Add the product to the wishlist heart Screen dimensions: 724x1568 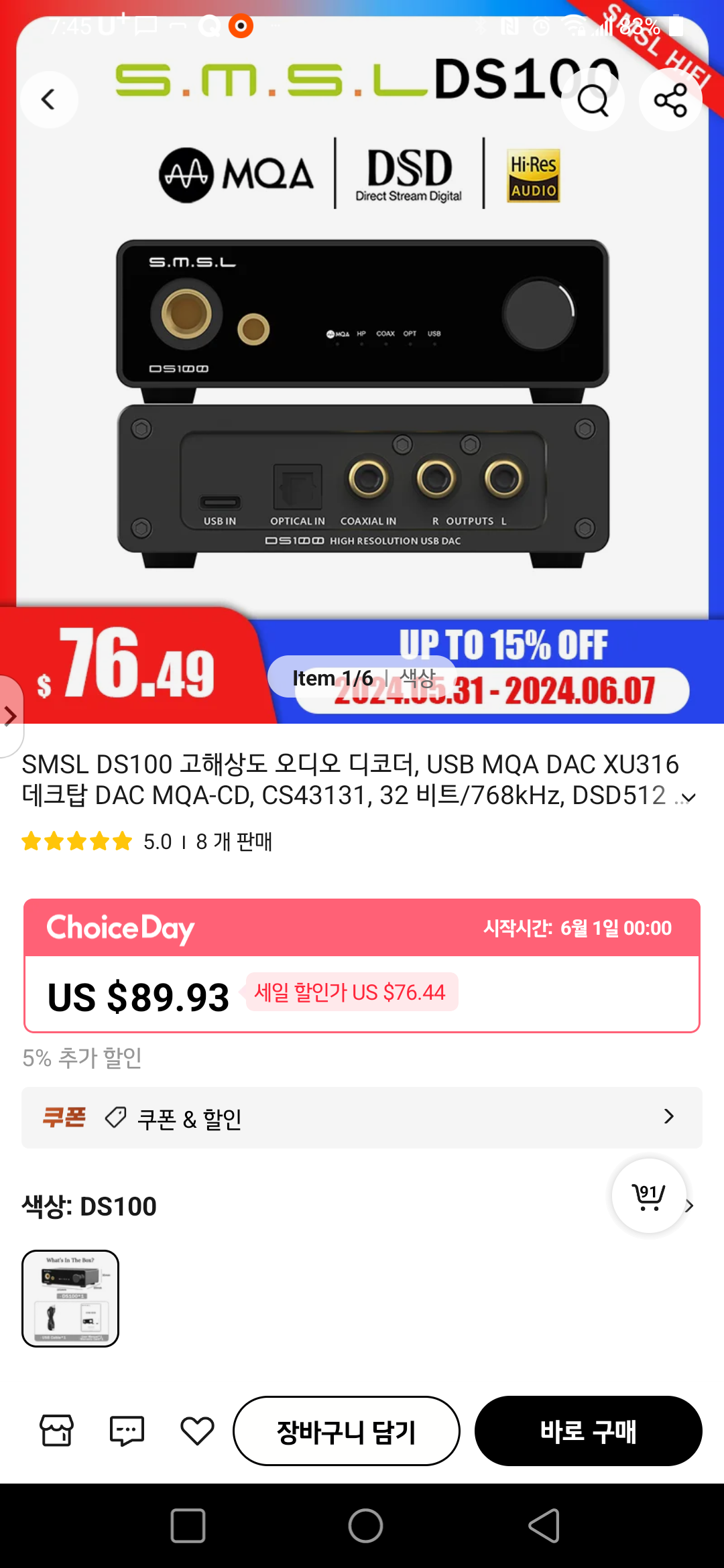click(196, 1429)
